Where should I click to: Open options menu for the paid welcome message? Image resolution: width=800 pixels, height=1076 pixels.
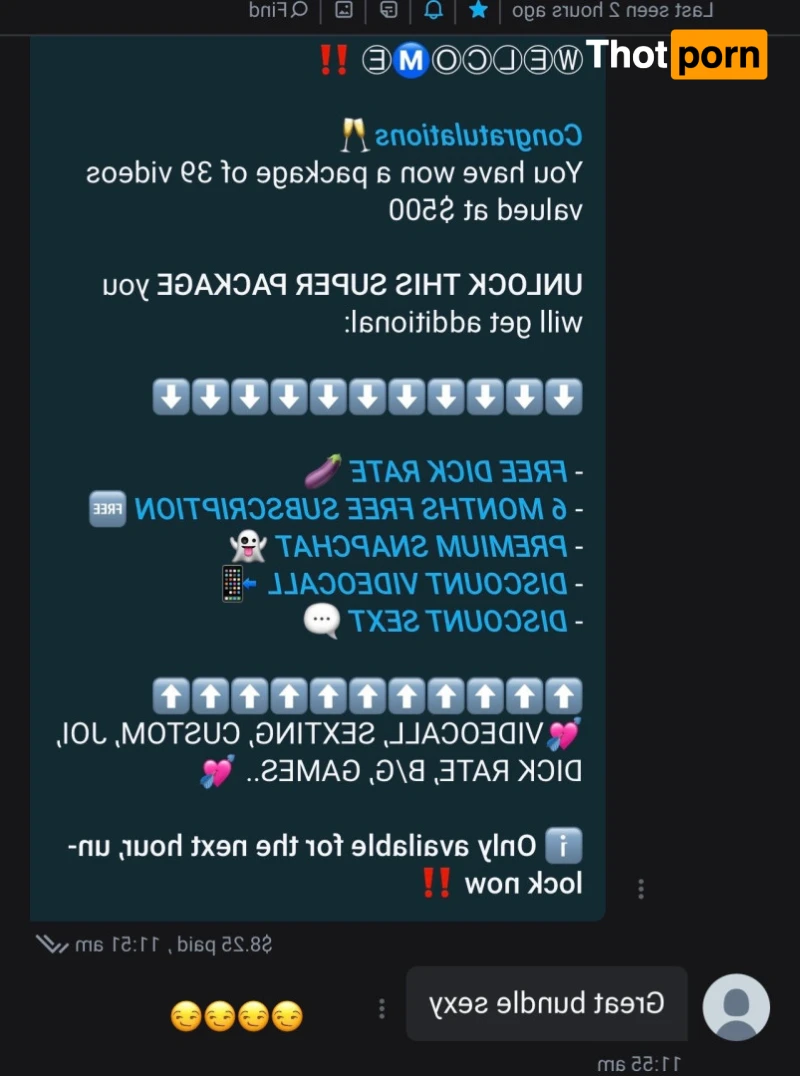tap(641, 888)
